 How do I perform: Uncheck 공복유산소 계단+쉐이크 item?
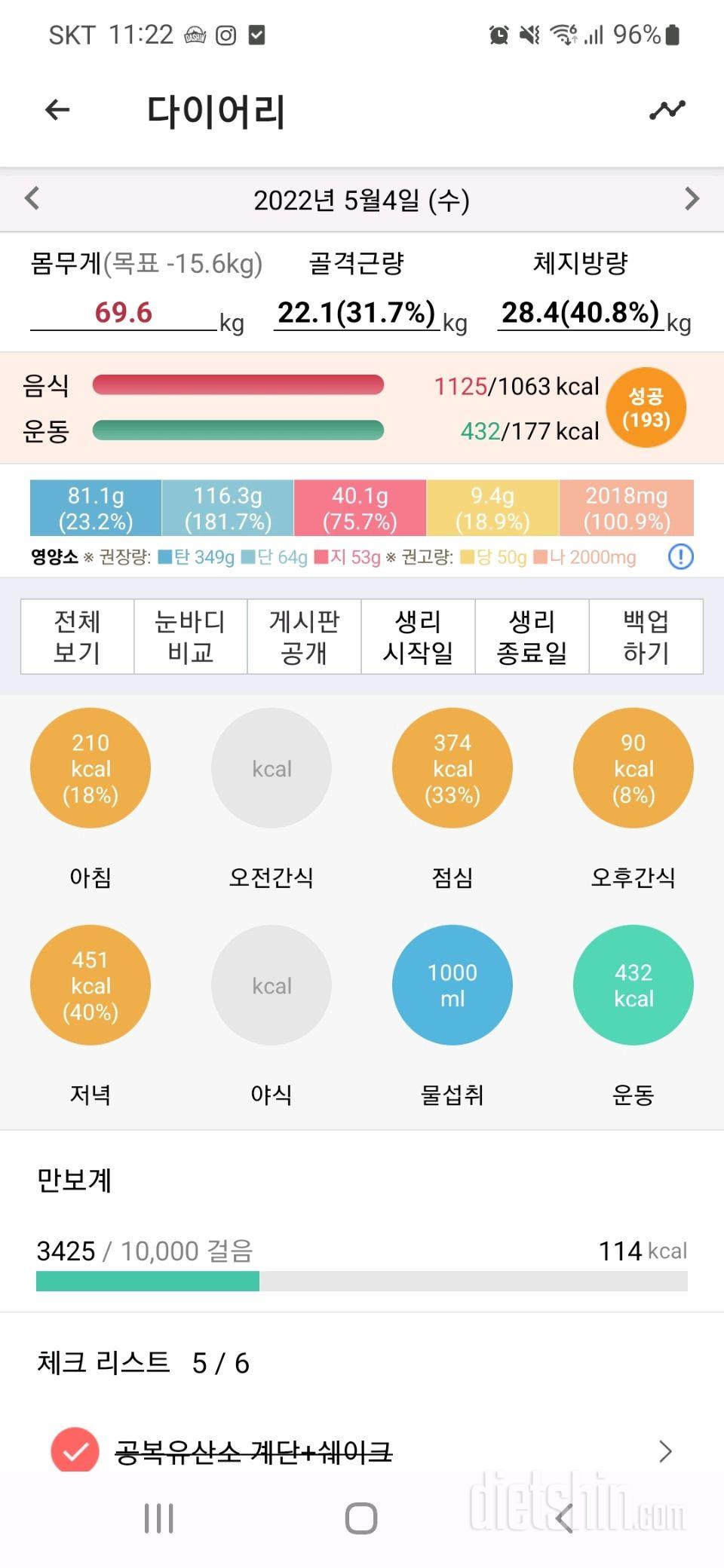pyautogui.click(x=75, y=1450)
